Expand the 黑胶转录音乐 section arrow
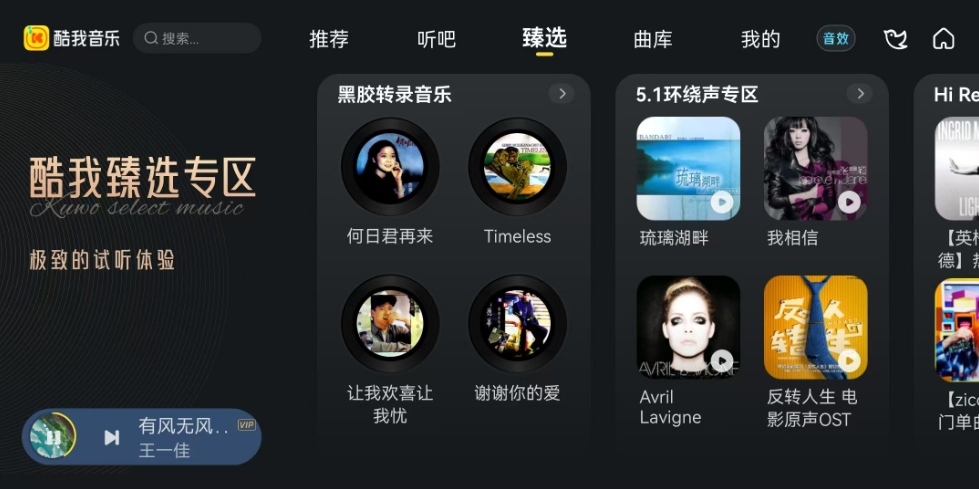The width and height of the screenshot is (979, 489). pos(562,93)
